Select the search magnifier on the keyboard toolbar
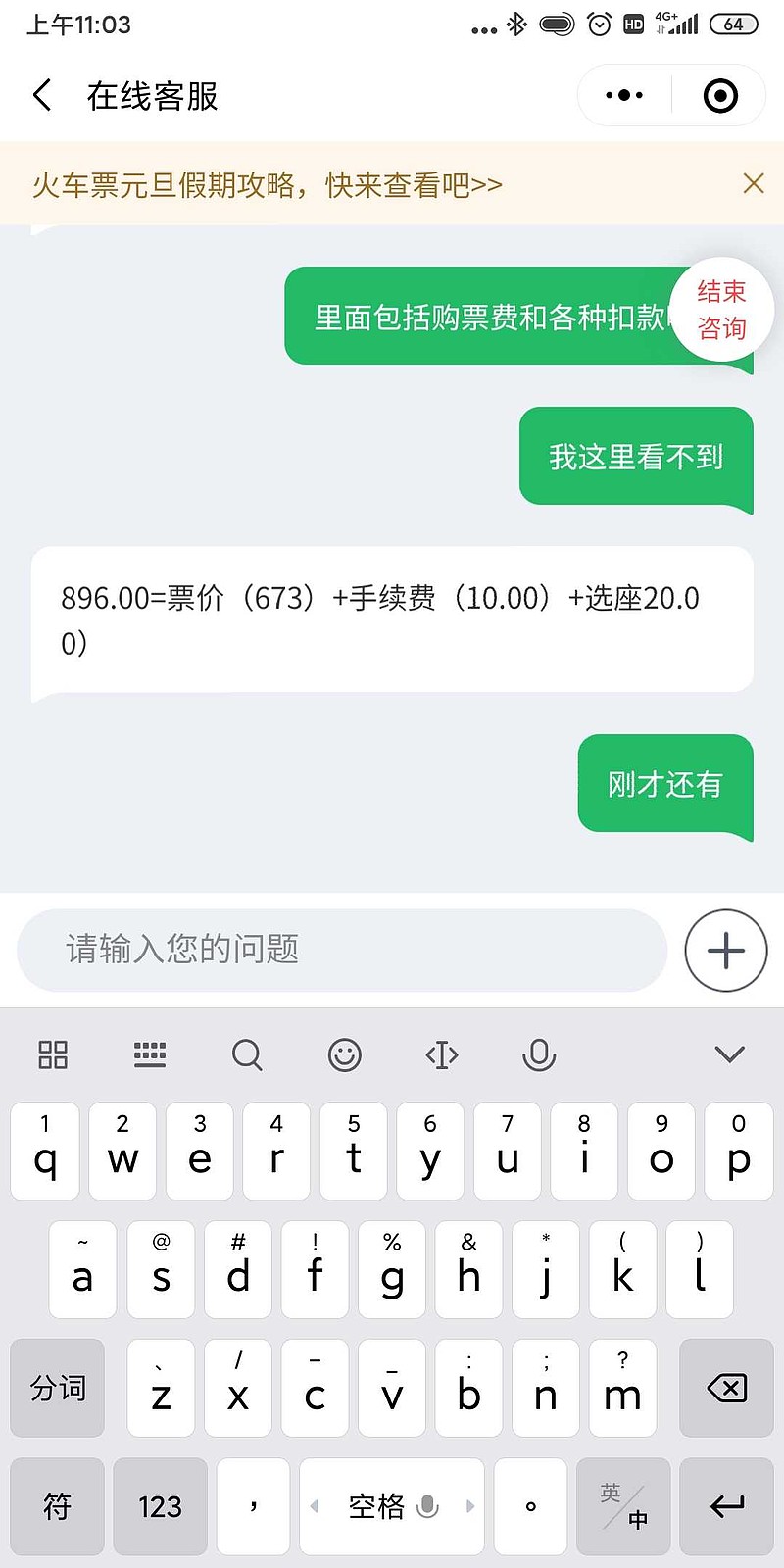 247,1055
